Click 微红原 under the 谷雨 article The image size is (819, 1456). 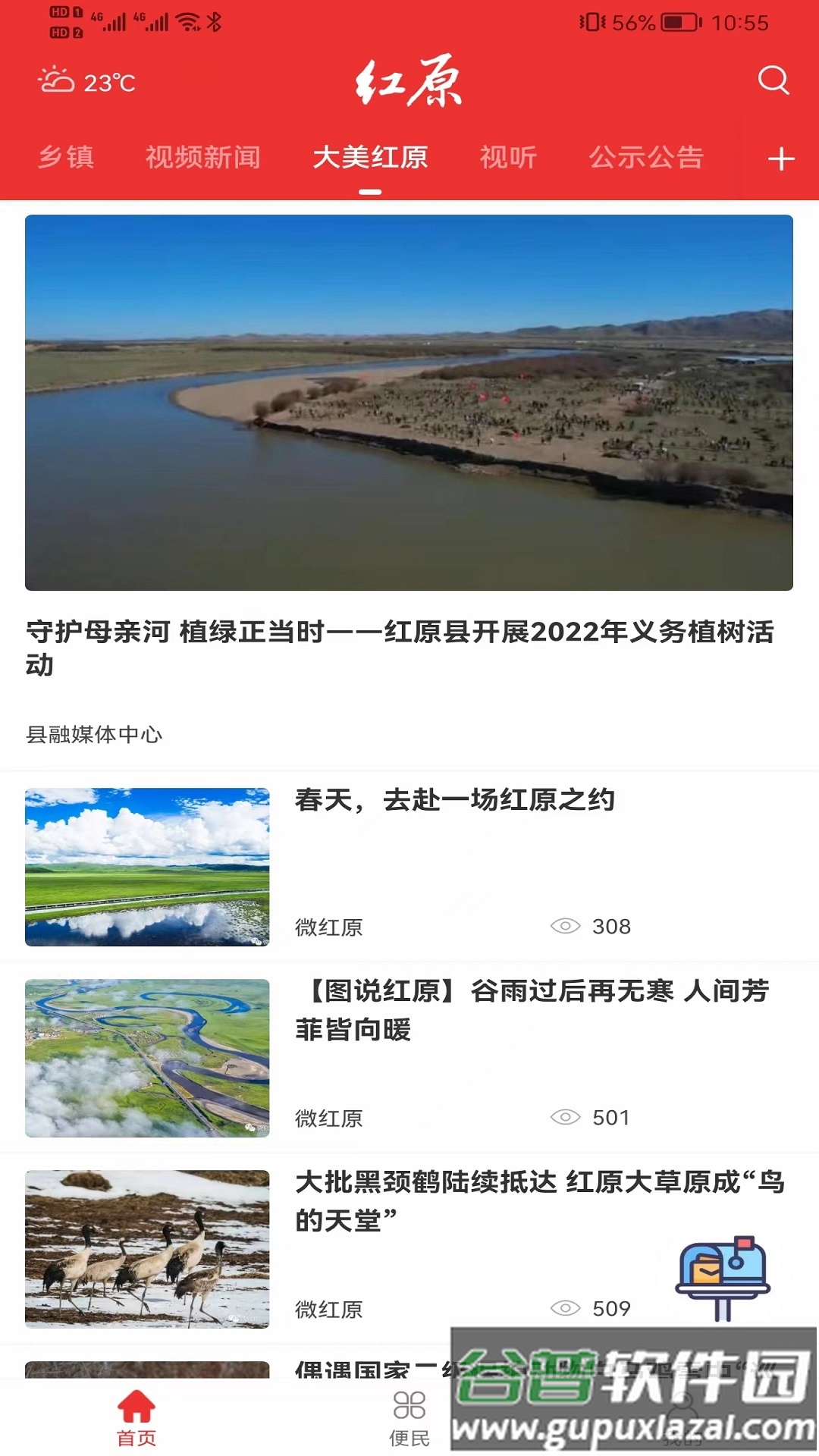click(328, 1117)
